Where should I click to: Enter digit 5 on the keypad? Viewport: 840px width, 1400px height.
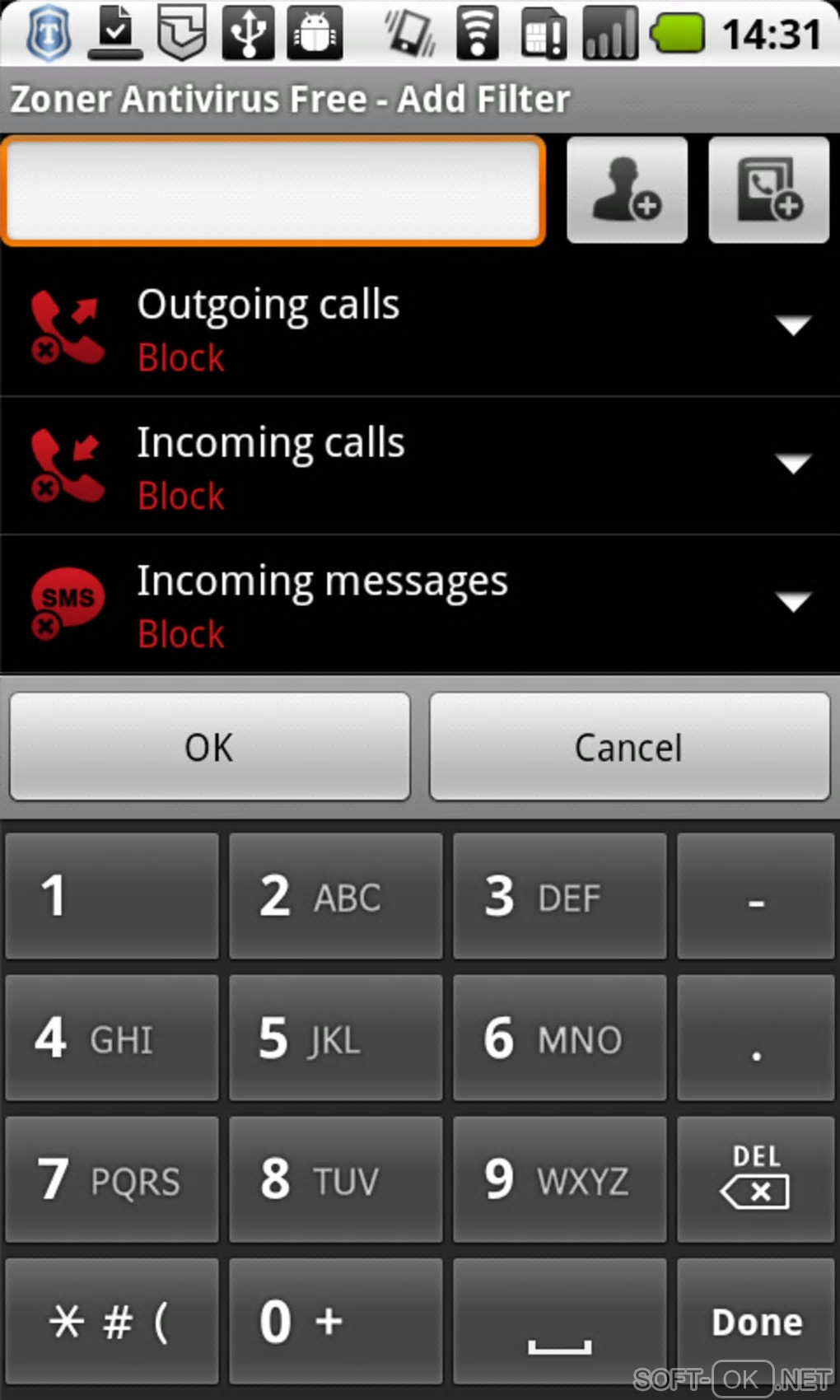(335, 1038)
